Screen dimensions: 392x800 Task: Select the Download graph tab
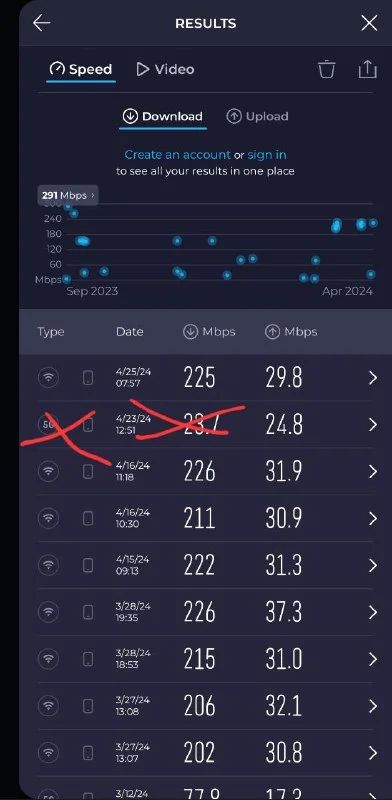162,116
